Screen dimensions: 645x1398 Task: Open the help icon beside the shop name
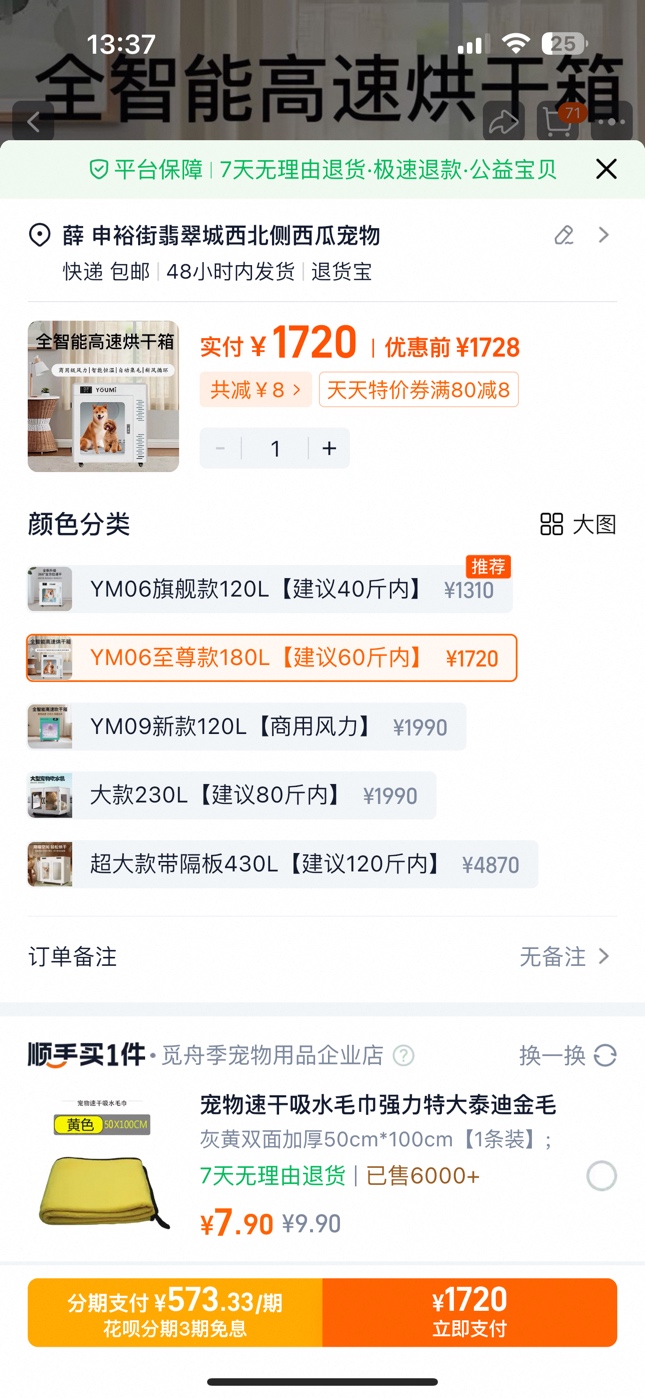tap(403, 1055)
